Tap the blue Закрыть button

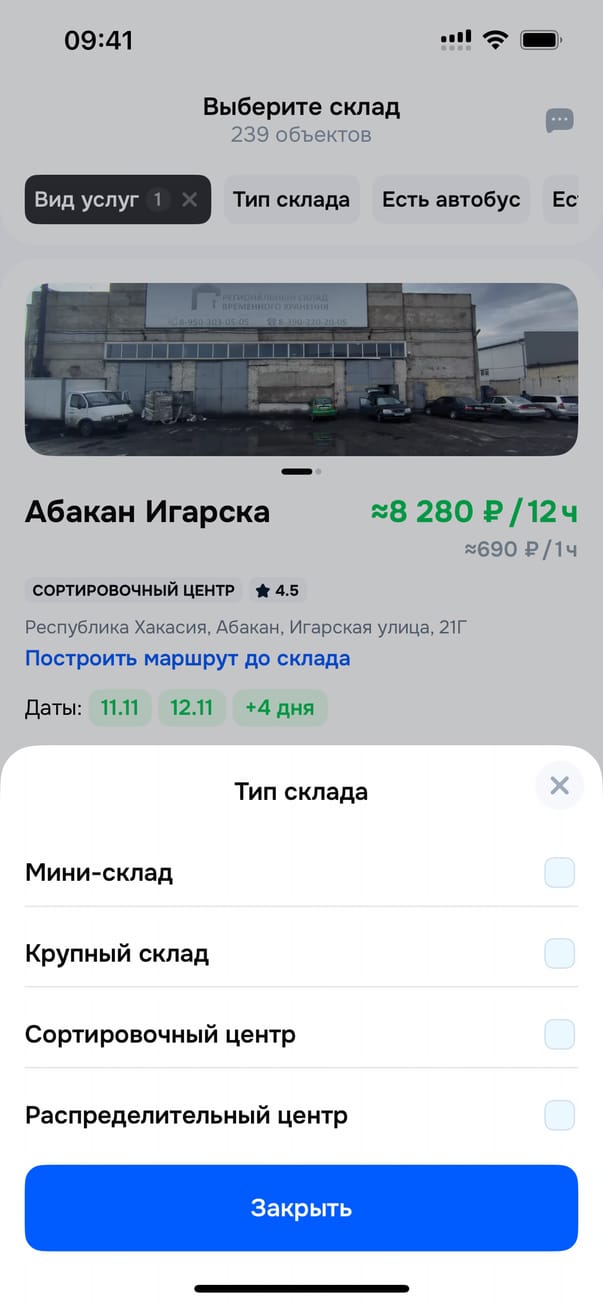[301, 1208]
